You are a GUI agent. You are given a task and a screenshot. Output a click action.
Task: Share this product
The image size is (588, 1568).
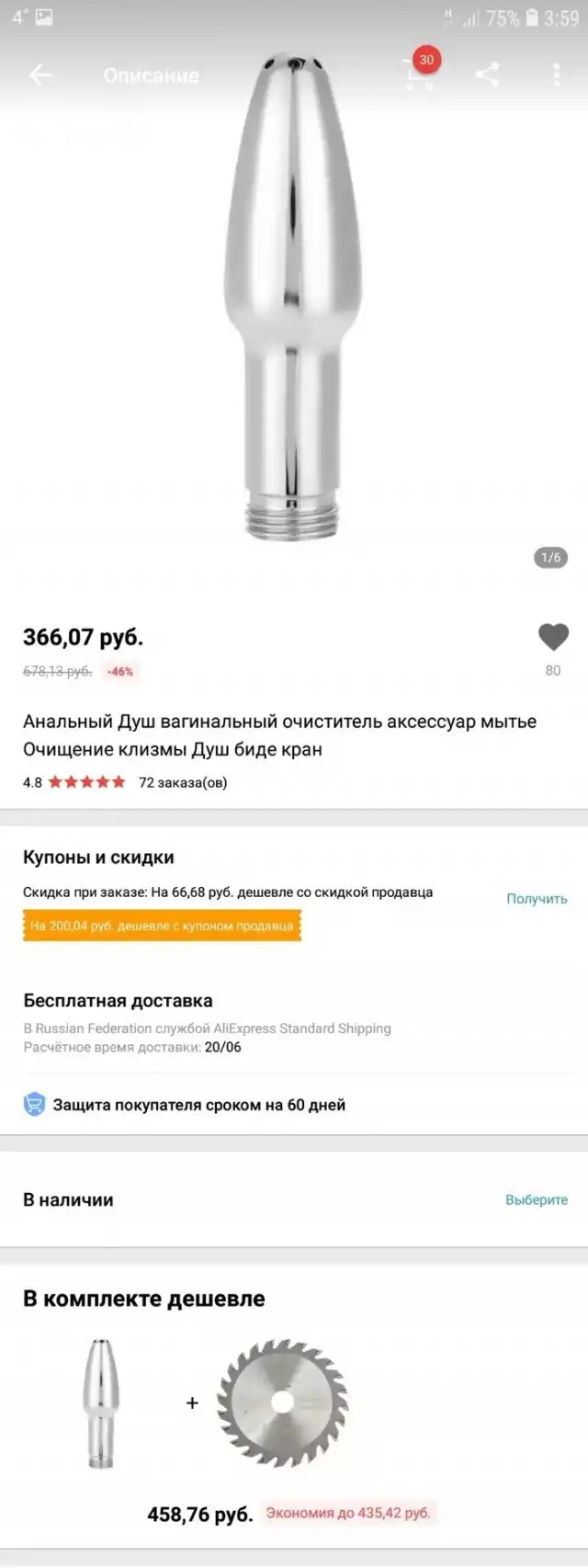point(487,74)
